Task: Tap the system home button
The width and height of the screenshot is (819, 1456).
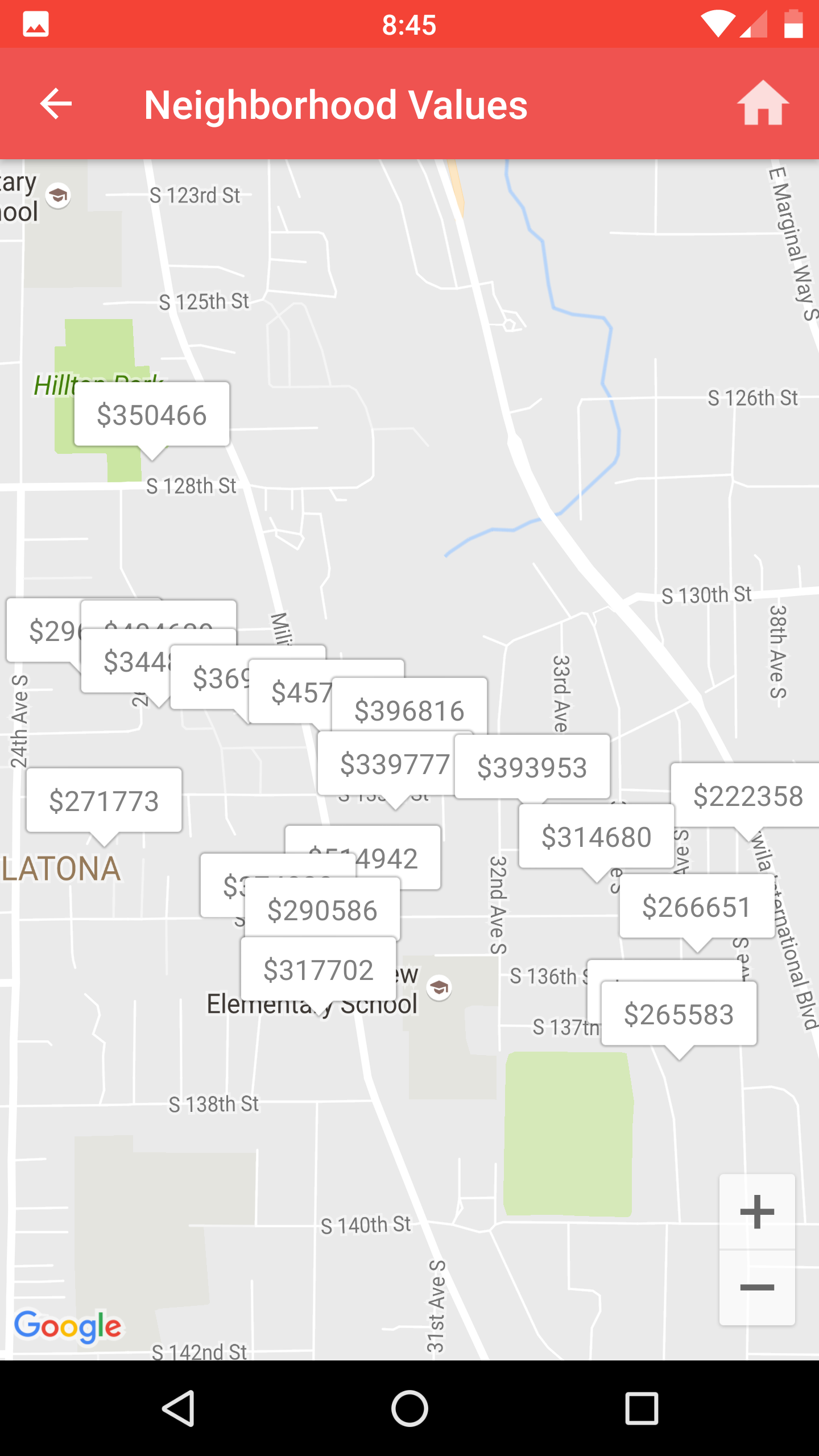Action: (x=409, y=1408)
